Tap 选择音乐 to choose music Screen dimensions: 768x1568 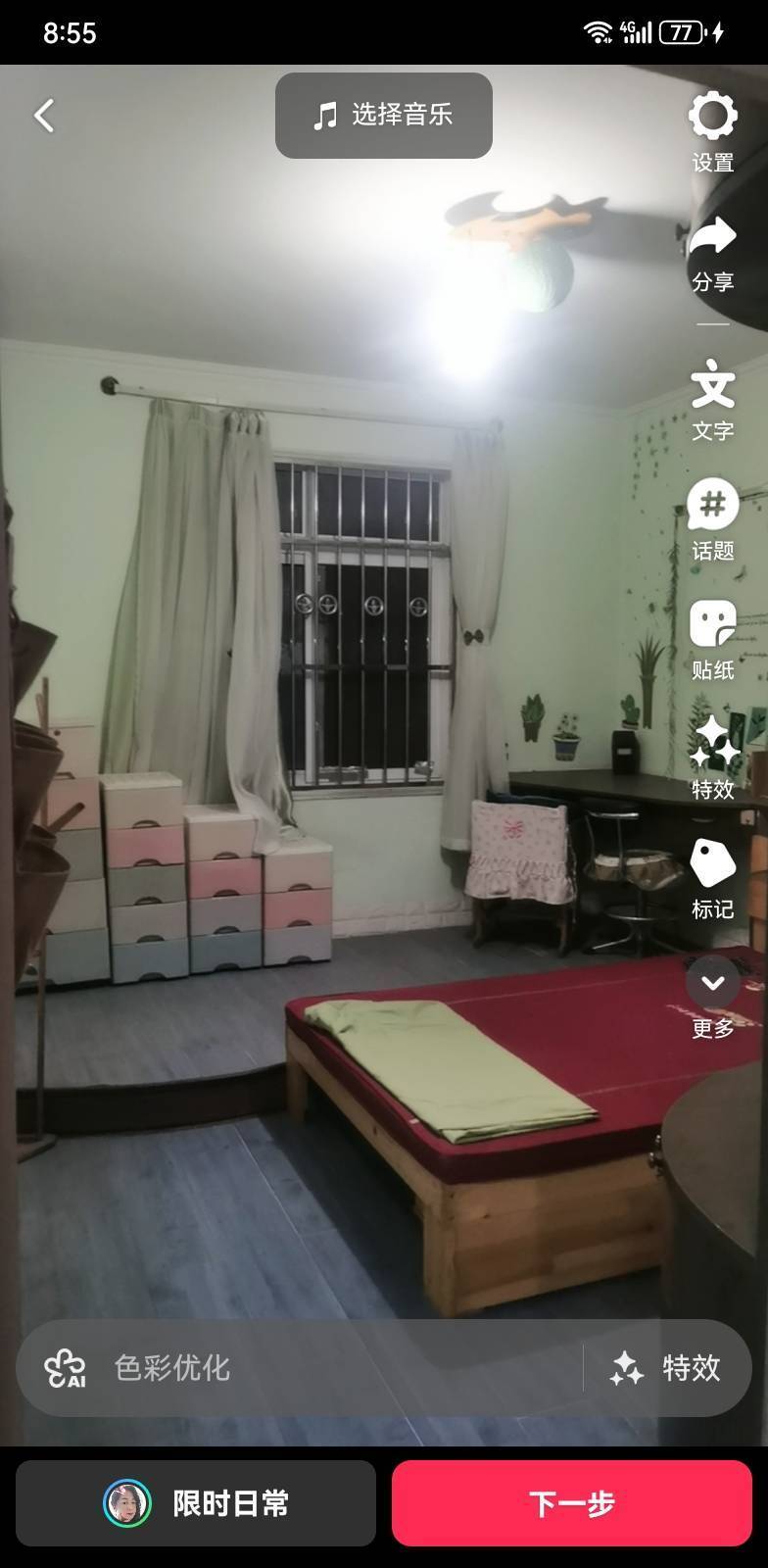pyautogui.click(x=383, y=115)
